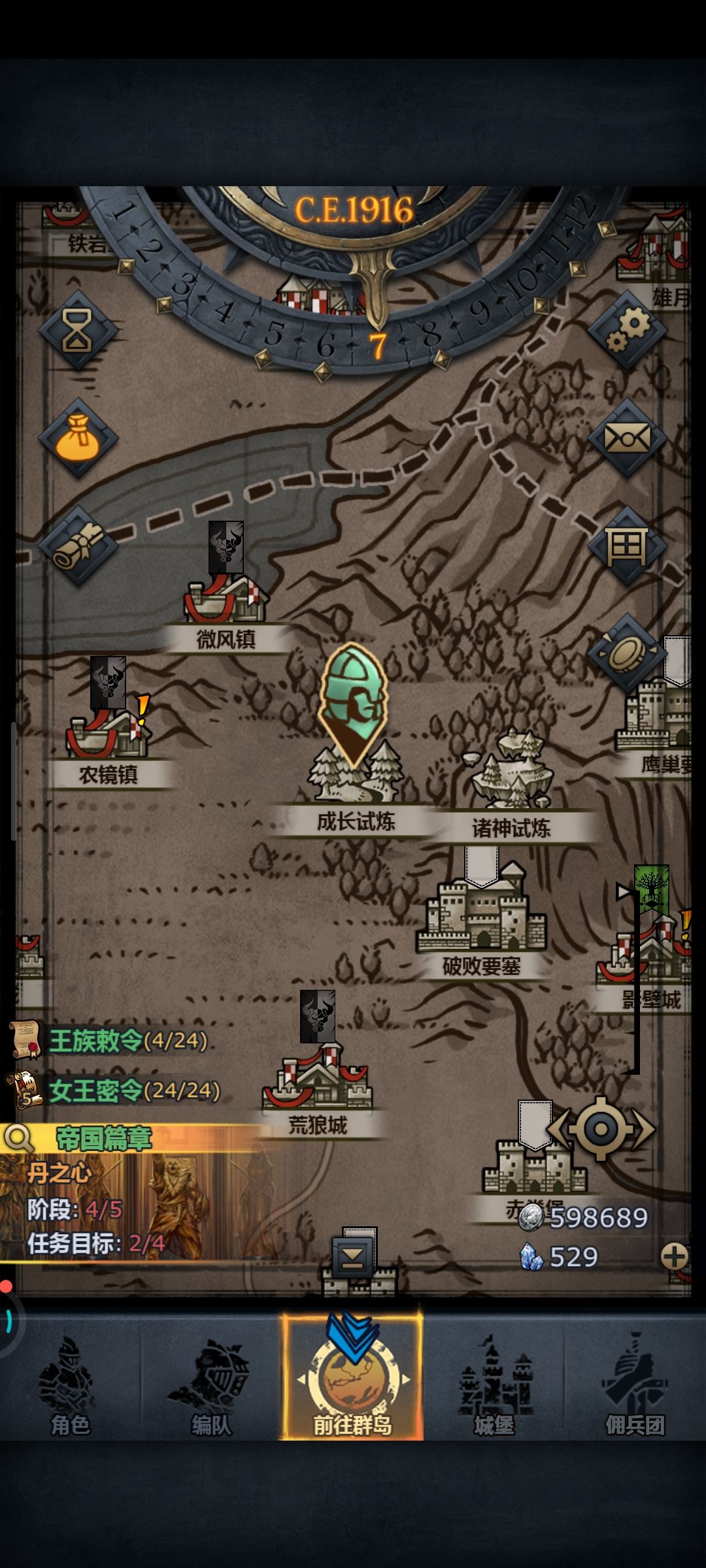Open the mail envelope
Image resolution: width=706 pixels, height=1568 pixels.
627,438
